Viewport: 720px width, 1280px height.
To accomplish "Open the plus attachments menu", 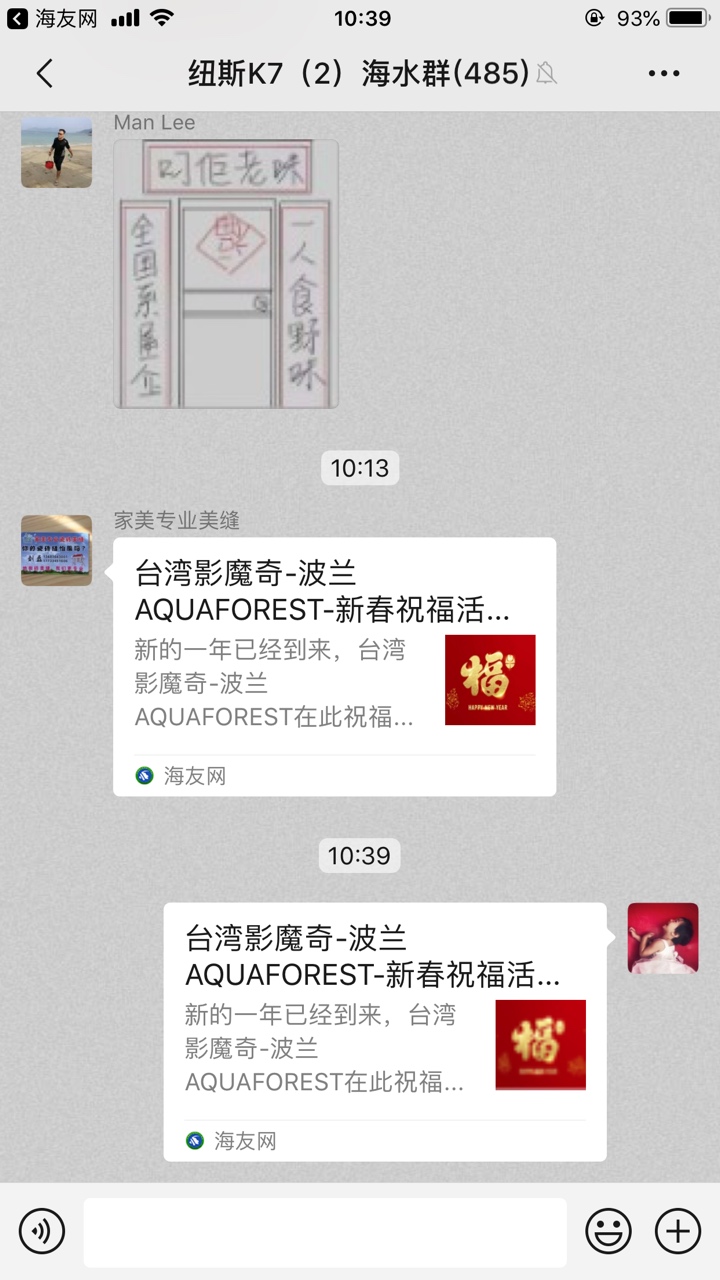I will tap(677, 1230).
